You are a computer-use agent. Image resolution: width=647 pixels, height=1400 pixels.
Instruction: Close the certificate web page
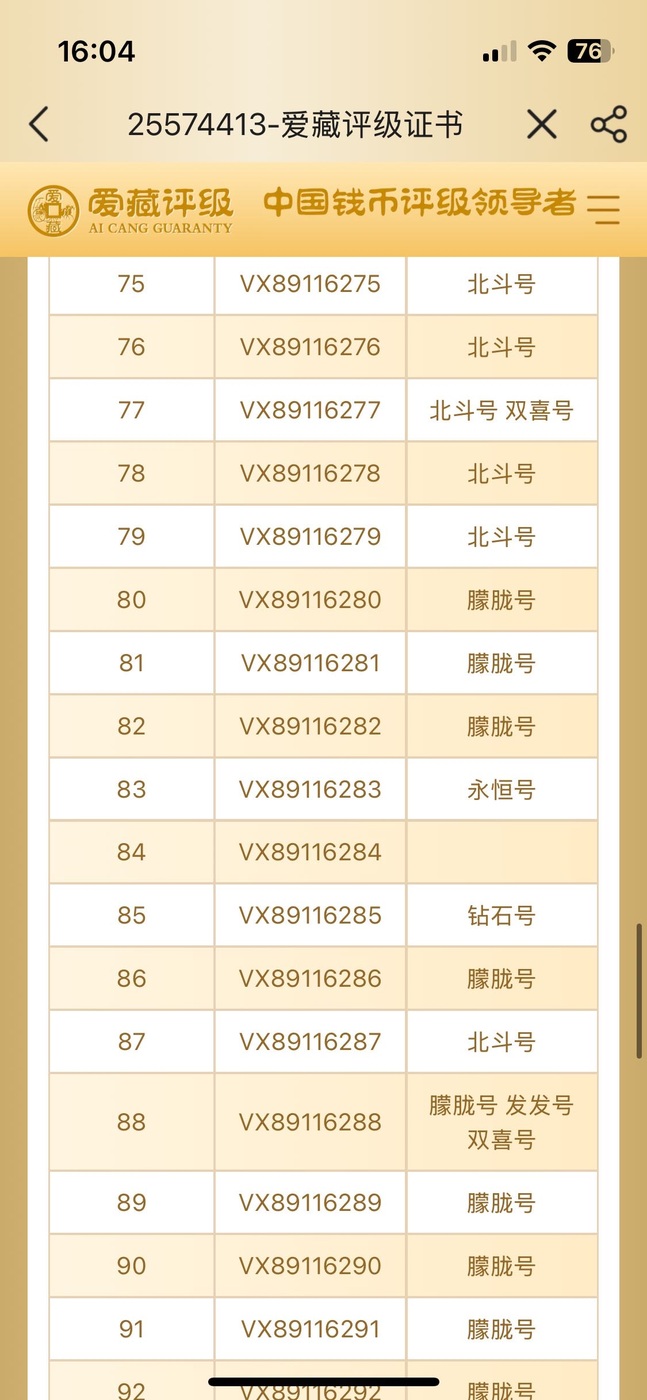(x=542, y=125)
